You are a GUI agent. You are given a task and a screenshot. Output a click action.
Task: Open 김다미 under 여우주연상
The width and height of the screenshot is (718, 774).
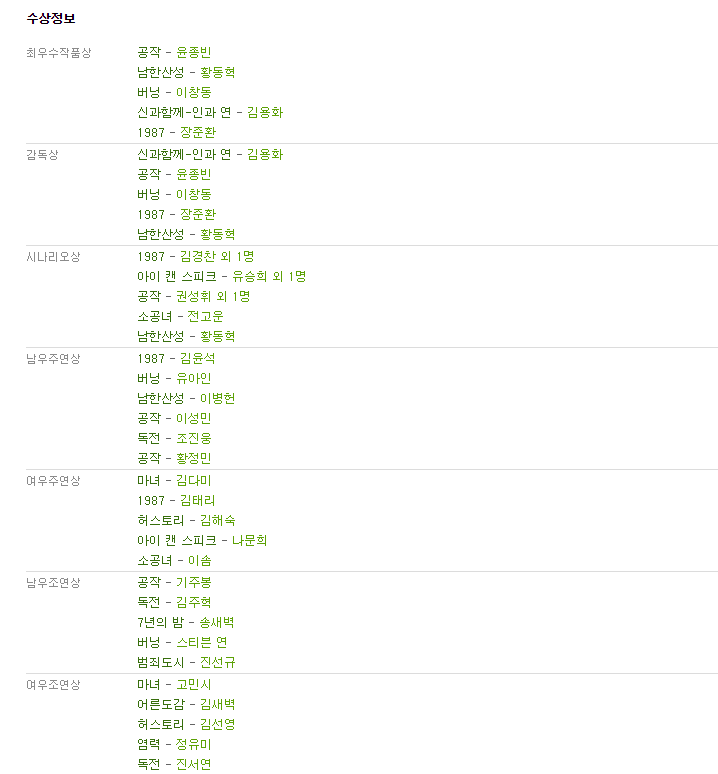193,480
